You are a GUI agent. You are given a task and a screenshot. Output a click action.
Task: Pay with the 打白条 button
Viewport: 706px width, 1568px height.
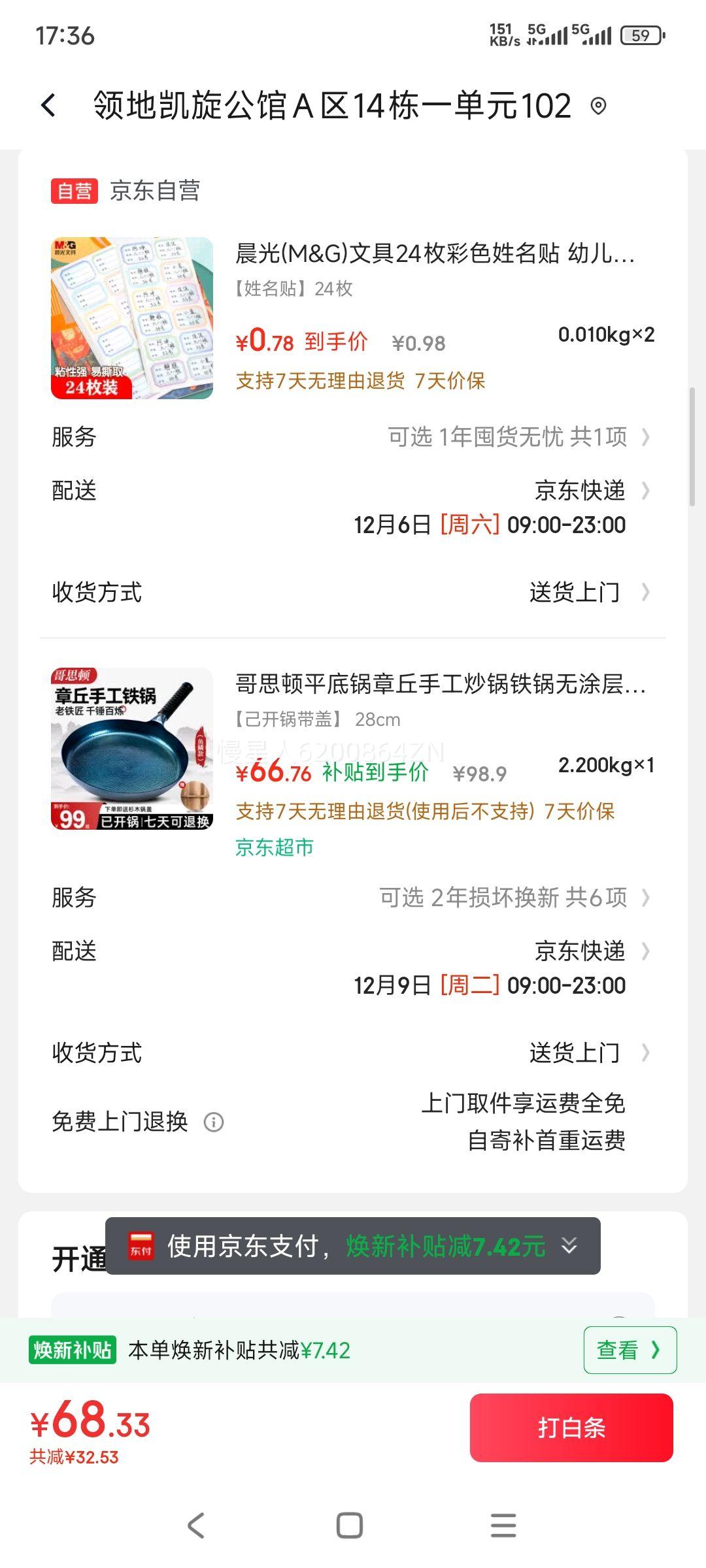point(571,1428)
